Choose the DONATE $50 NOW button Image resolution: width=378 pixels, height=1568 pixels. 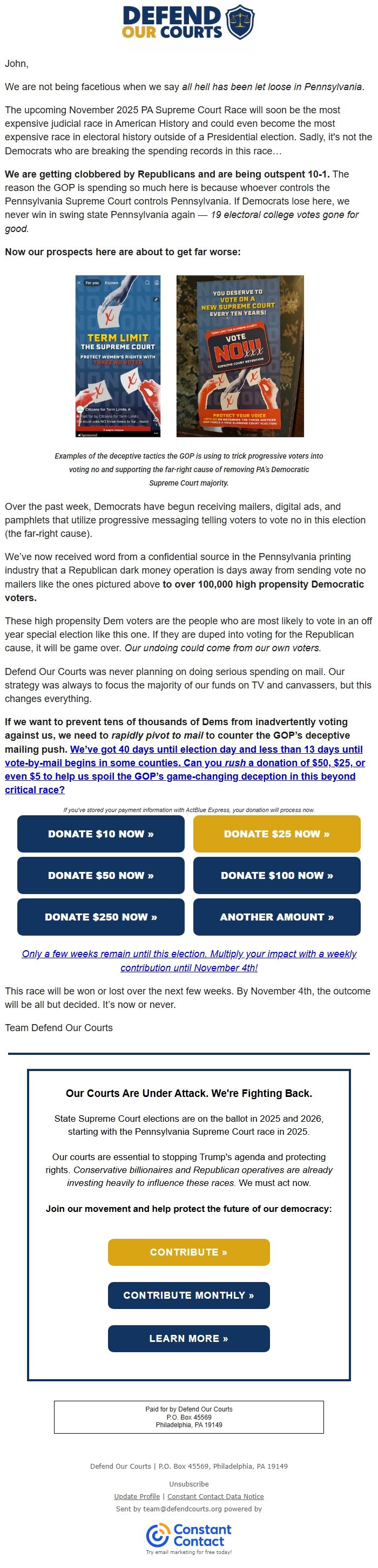(x=100, y=875)
